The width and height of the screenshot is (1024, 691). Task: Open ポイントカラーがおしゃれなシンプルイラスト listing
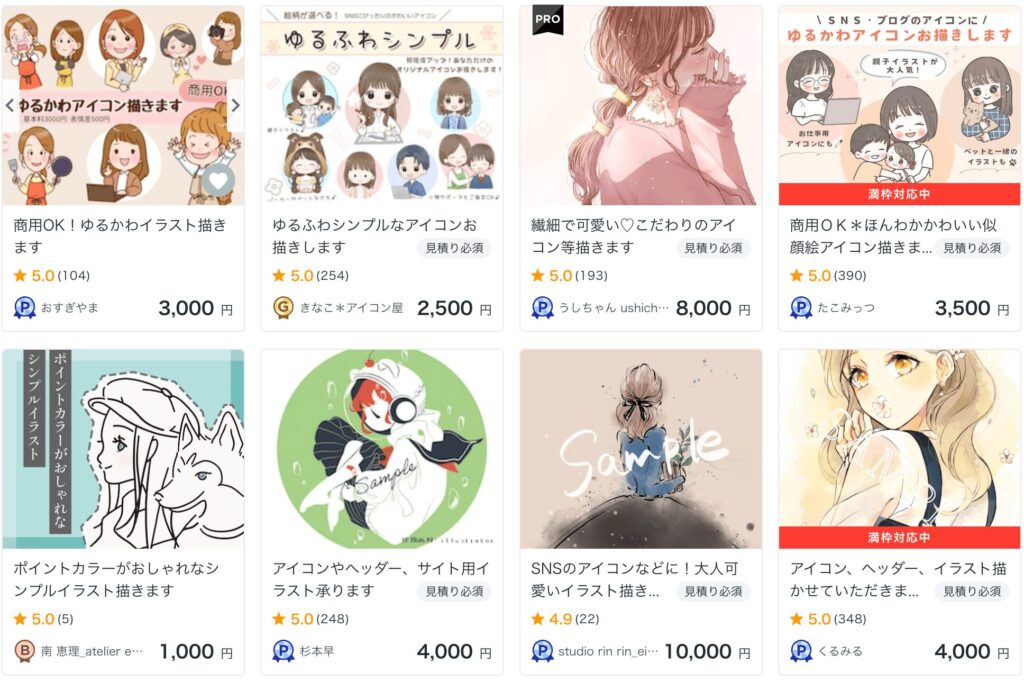coord(120,579)
